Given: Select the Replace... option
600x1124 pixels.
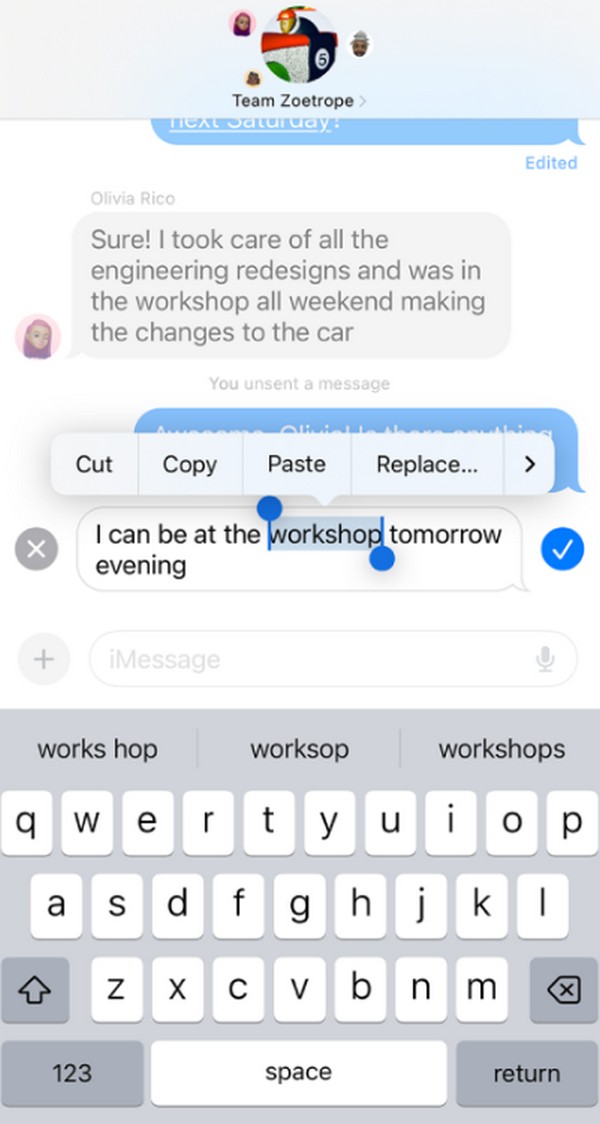Looking at the screenshot, I should (426, 464).
